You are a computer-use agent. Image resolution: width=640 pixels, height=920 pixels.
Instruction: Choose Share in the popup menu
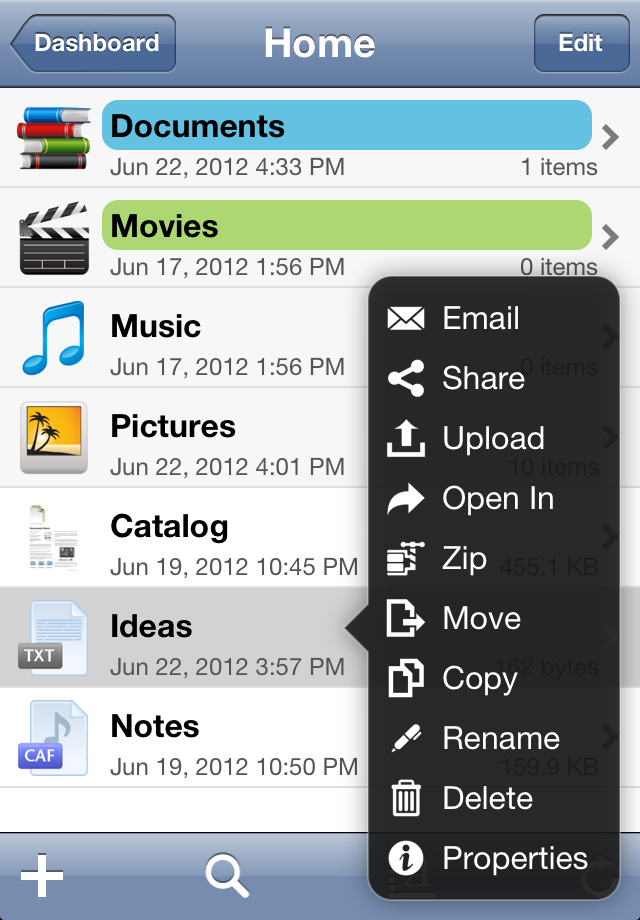click(483, 379)
